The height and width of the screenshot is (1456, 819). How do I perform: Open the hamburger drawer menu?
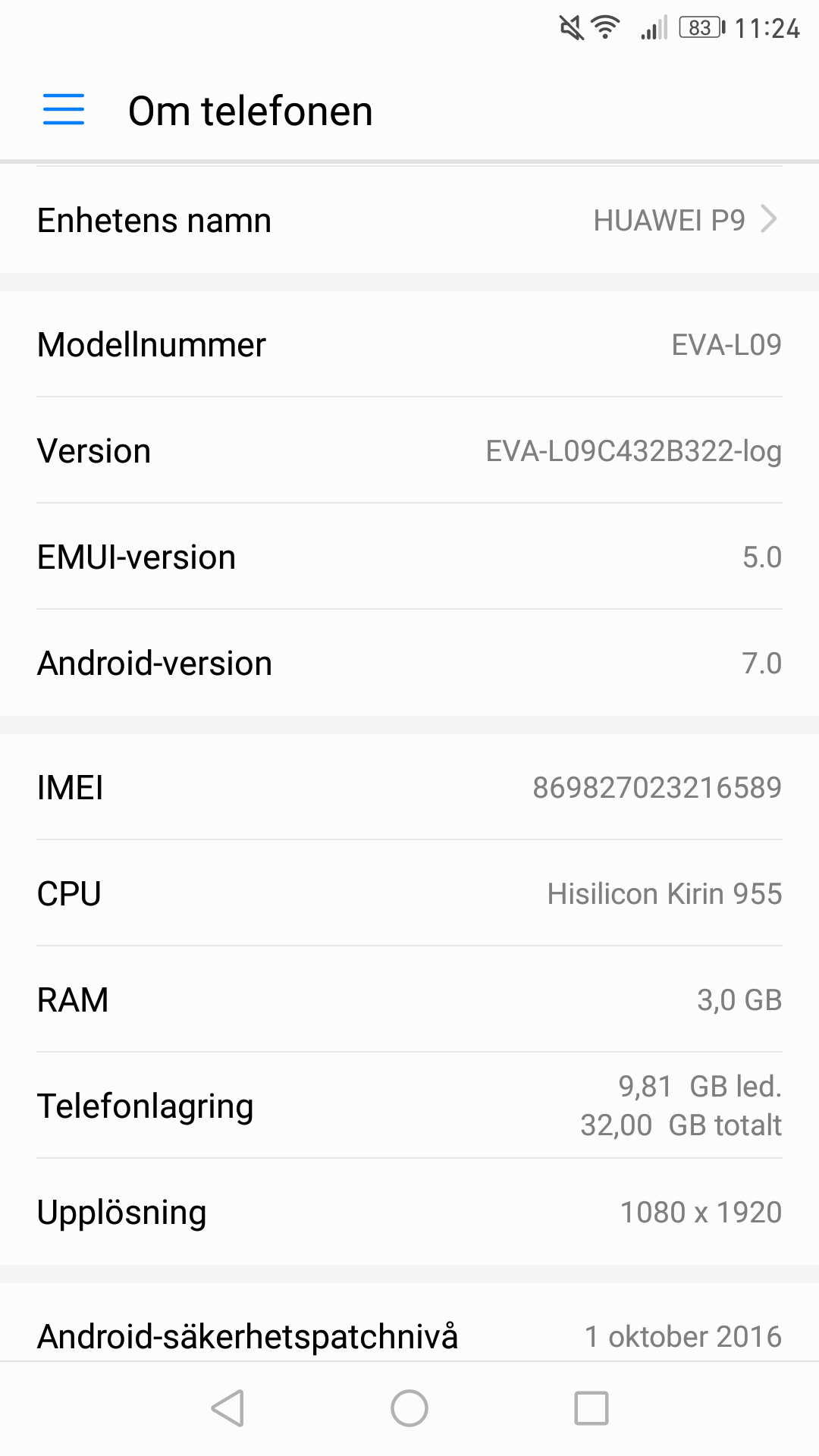64,110
